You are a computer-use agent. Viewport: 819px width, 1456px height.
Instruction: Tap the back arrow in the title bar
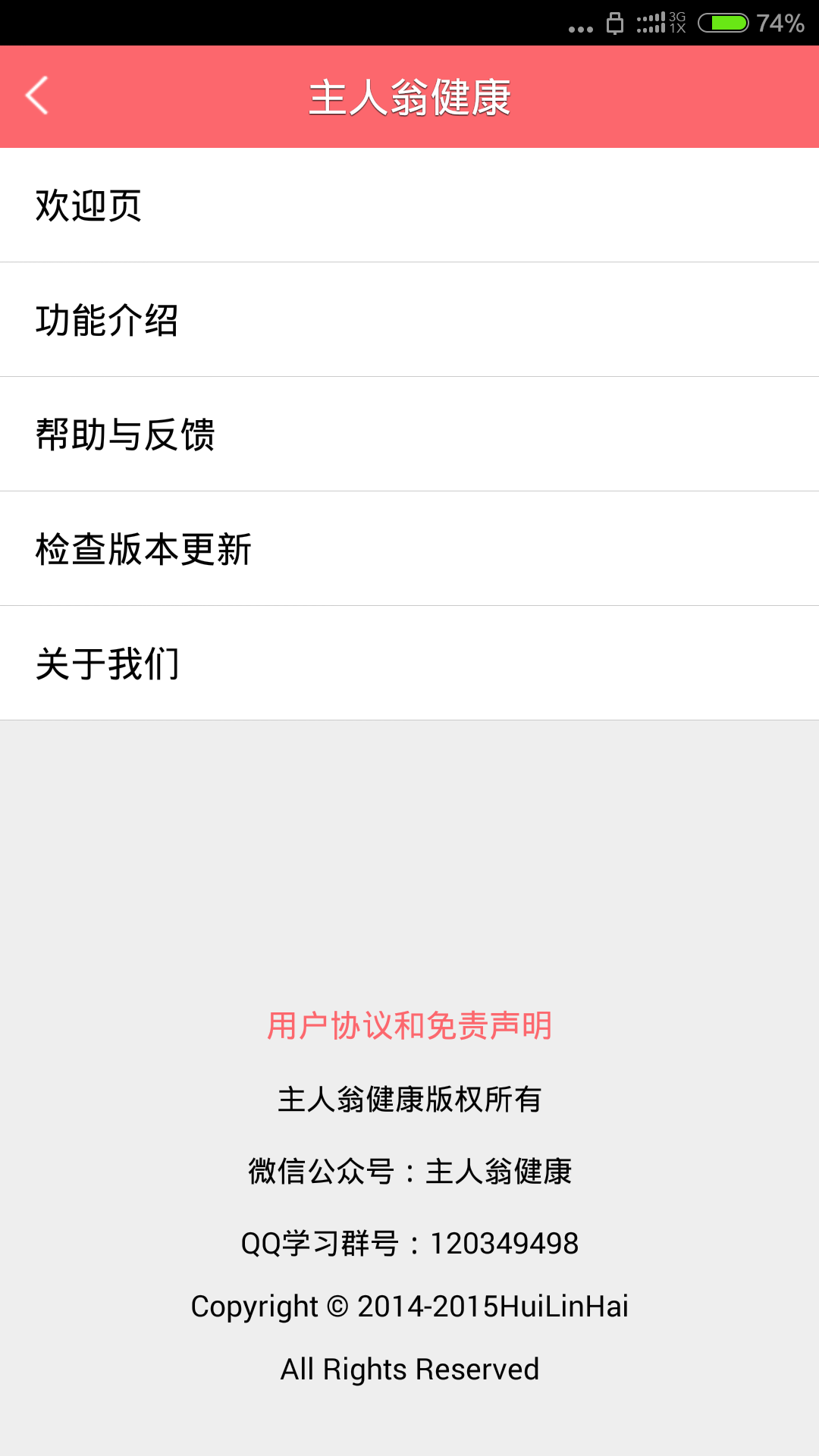tap(36, 96)
